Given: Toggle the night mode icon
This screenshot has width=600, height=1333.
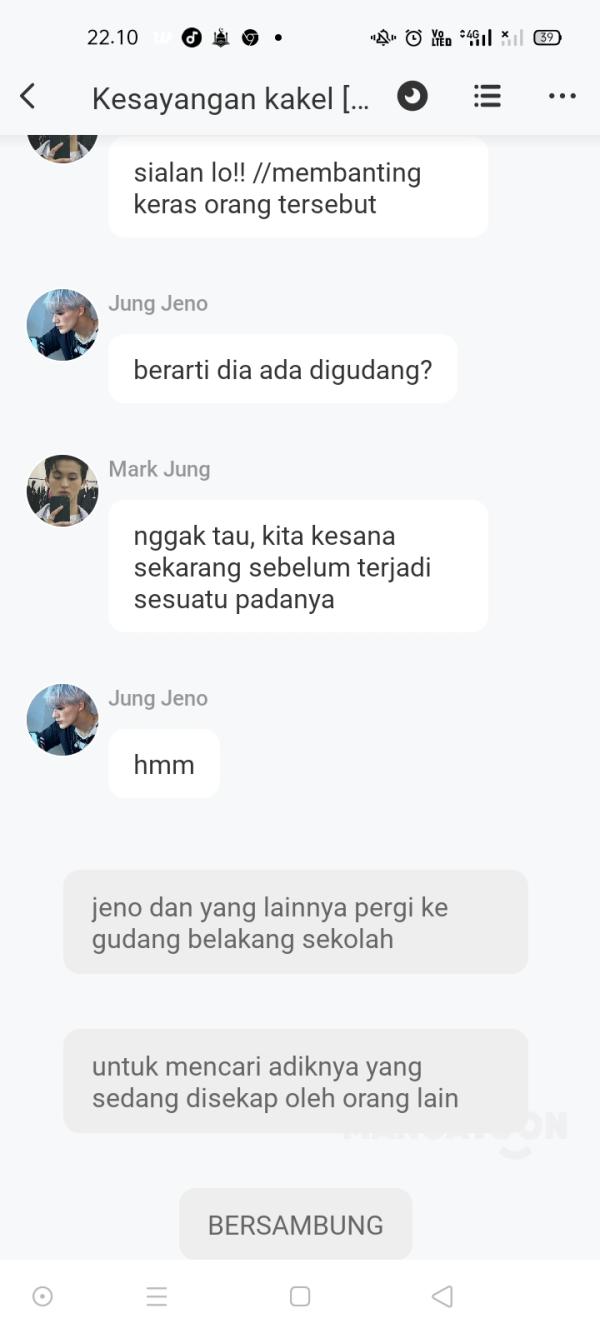Looking at the screenshot, I should coord(412,96).
